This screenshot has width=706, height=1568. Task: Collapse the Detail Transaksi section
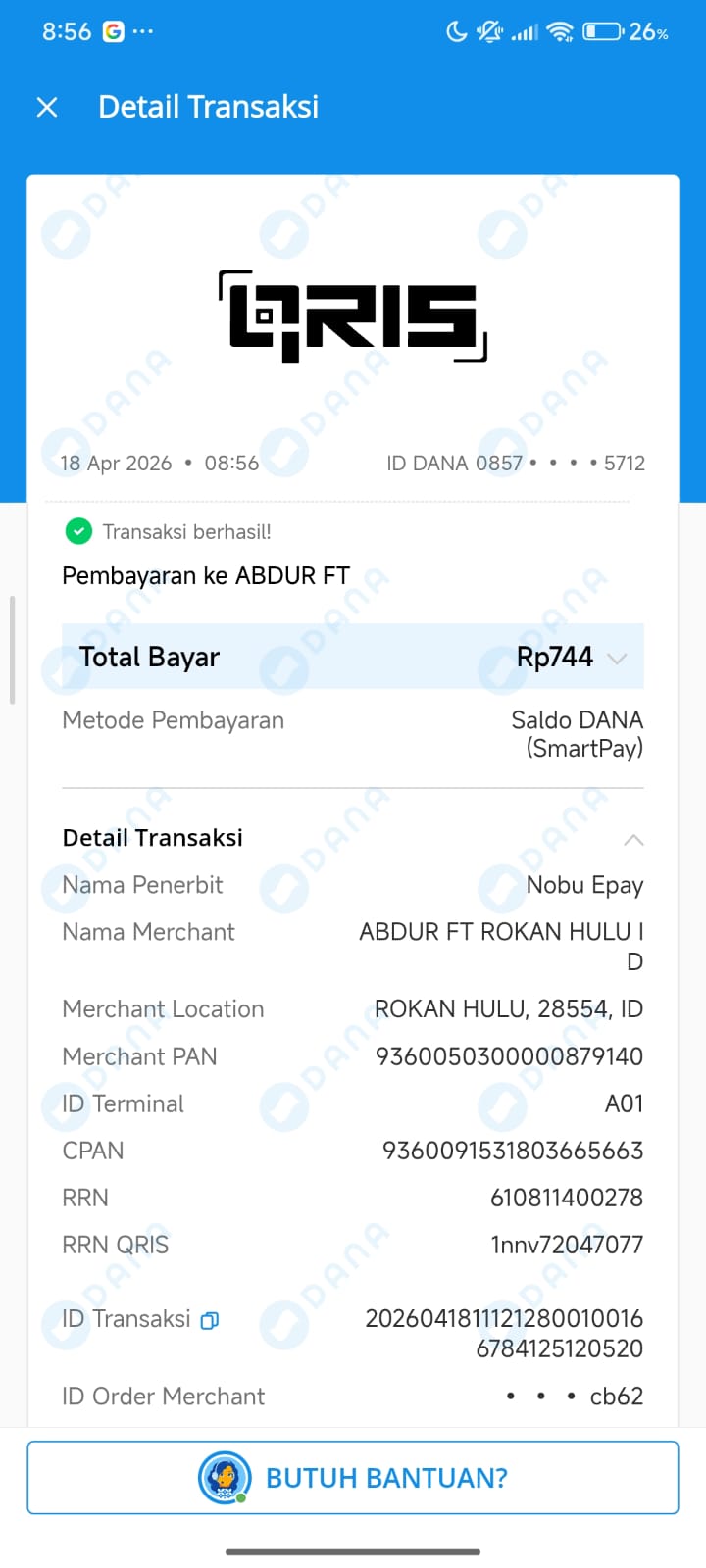[633, 839]
